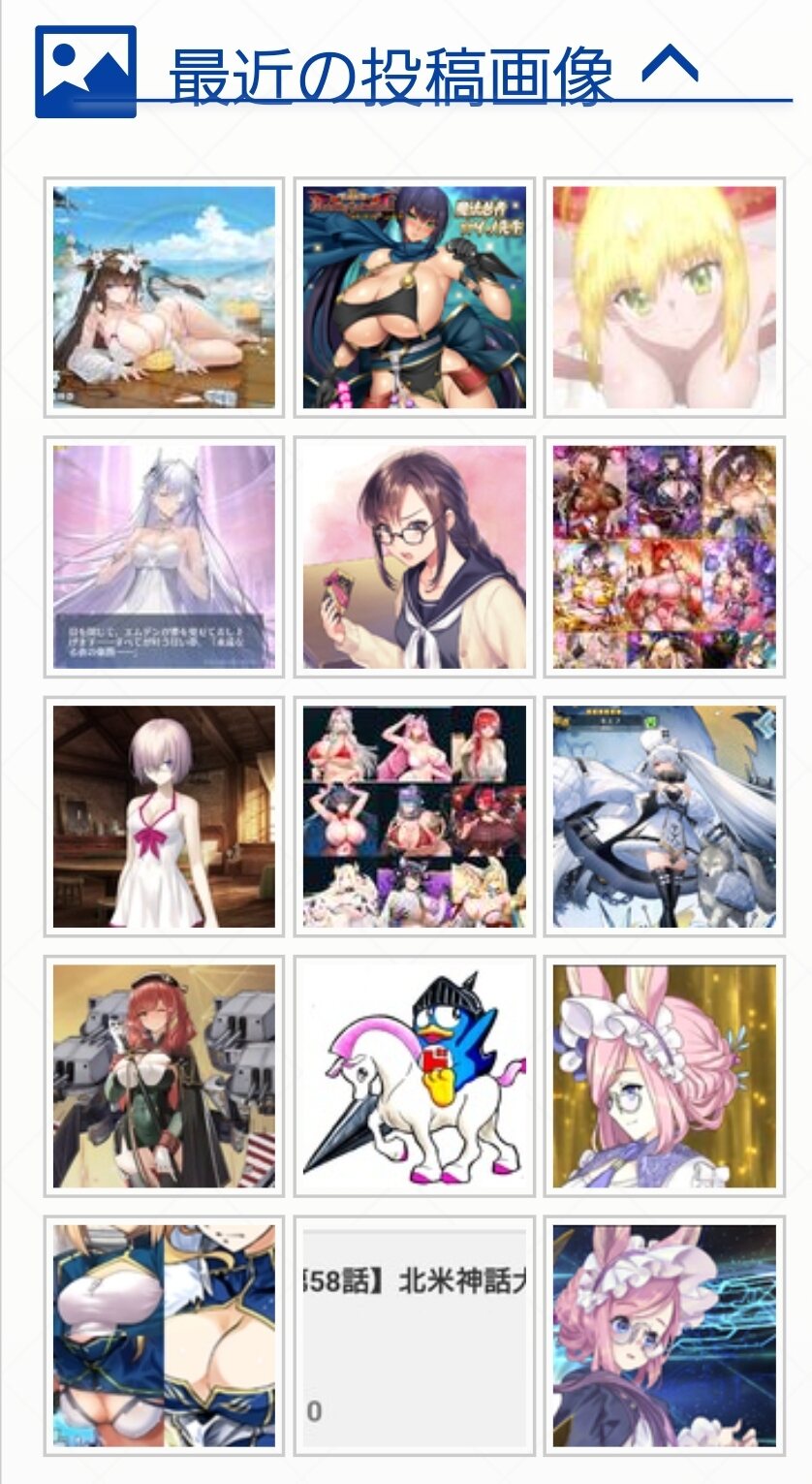
Task: Open the red-haired girl with cannons image
Action: tap(164, 1076)
